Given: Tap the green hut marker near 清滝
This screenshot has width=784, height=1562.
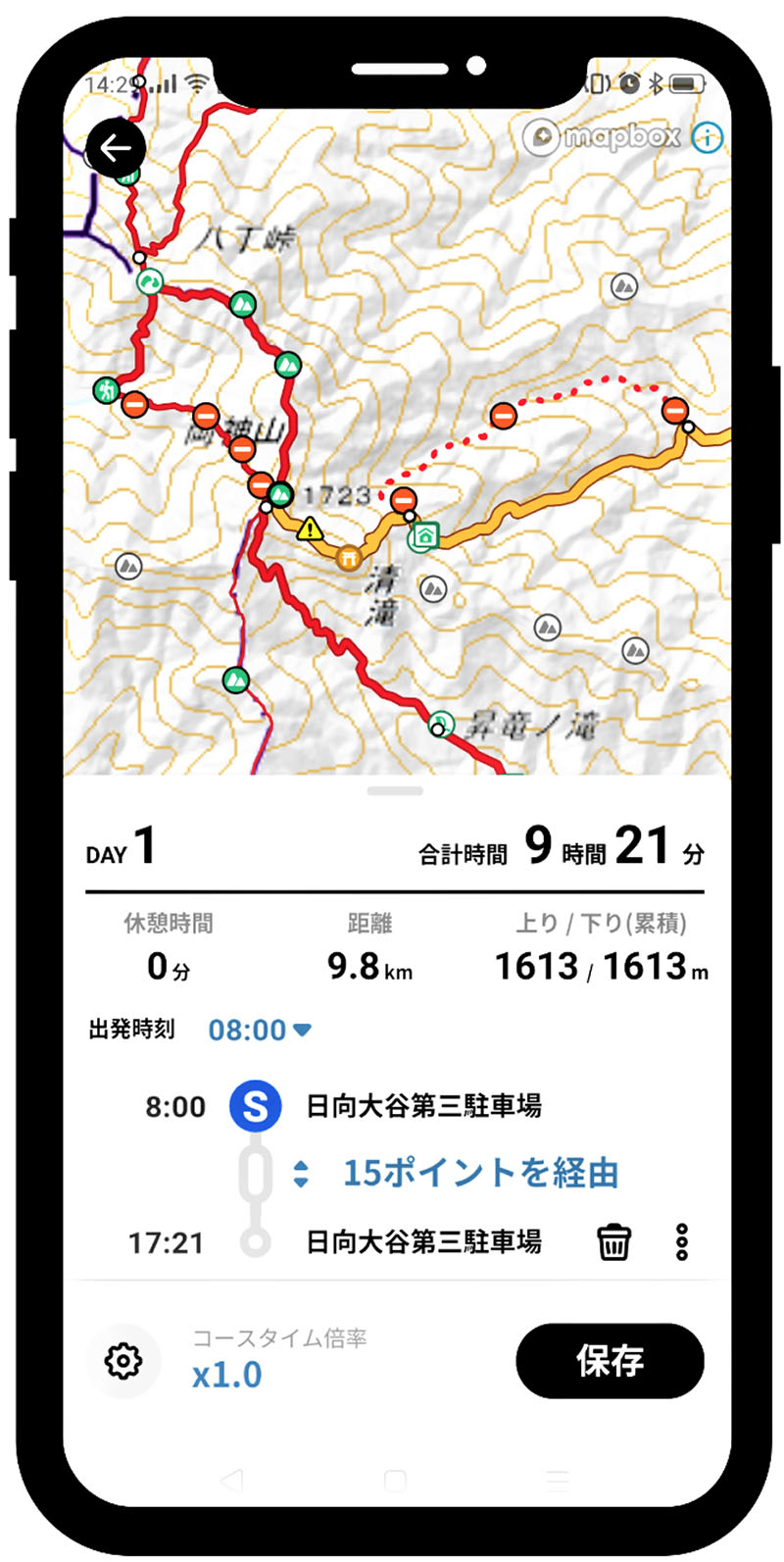Looking at the screenshot, I should pyautogui.click(x=424, y=536).
